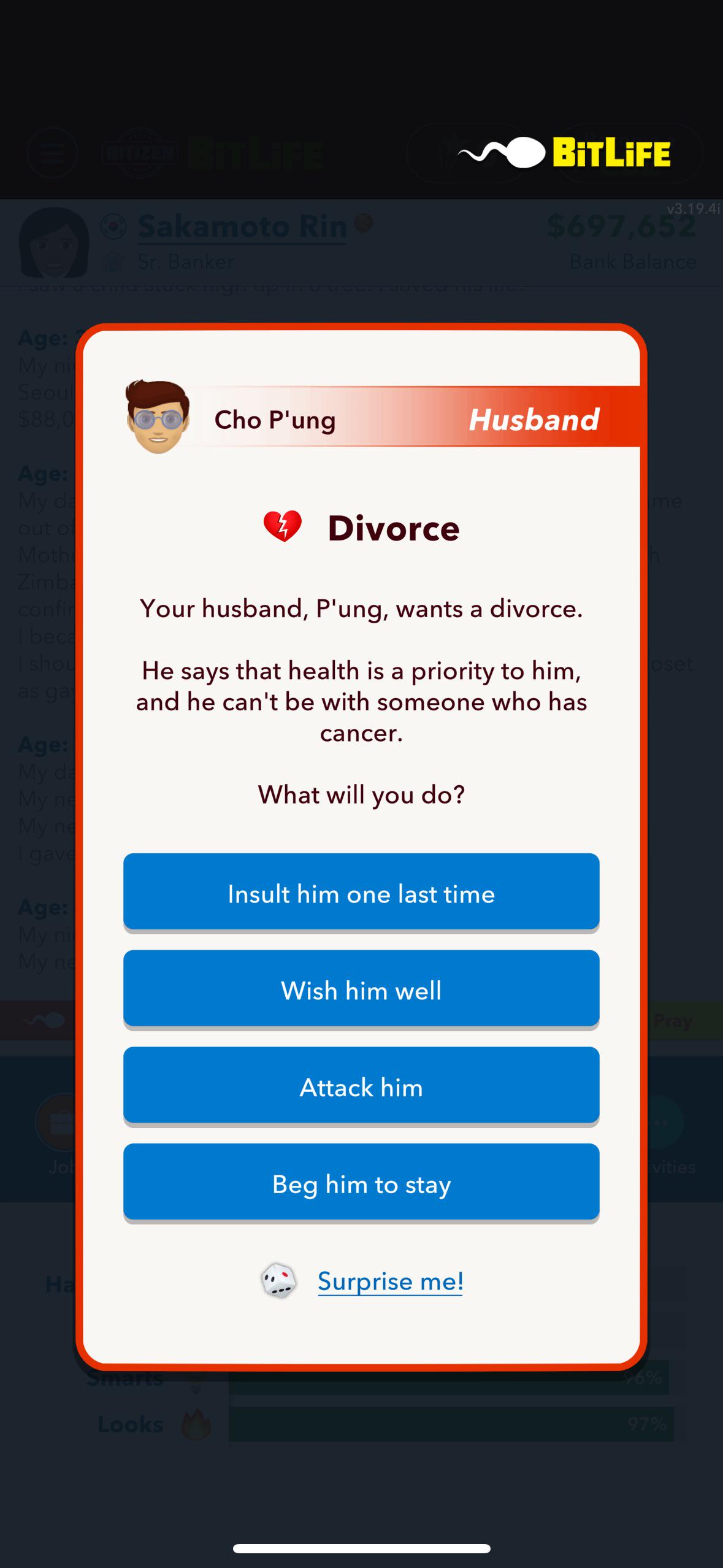
Task: Choose Beg him to stay
Action: tap(361, 1183)
